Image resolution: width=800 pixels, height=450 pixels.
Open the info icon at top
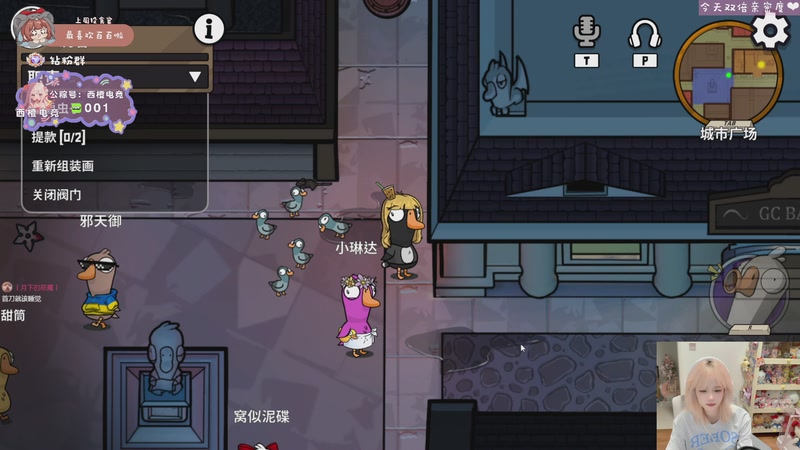click(208, 28)
